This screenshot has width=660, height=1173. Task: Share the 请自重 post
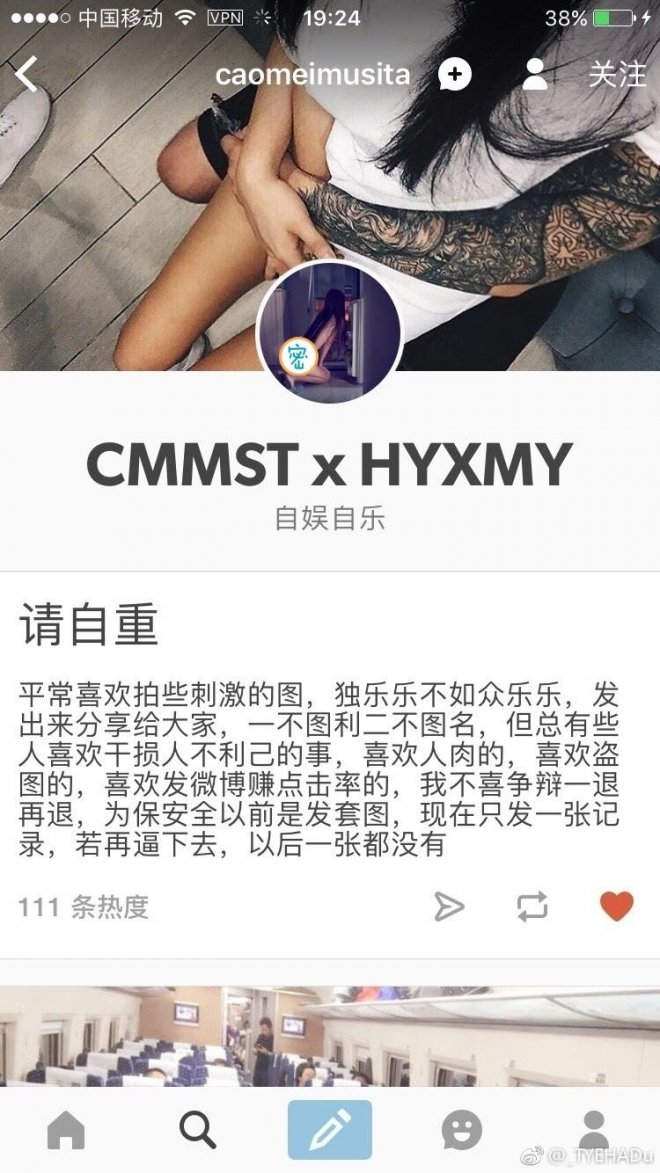click(449, 906)
